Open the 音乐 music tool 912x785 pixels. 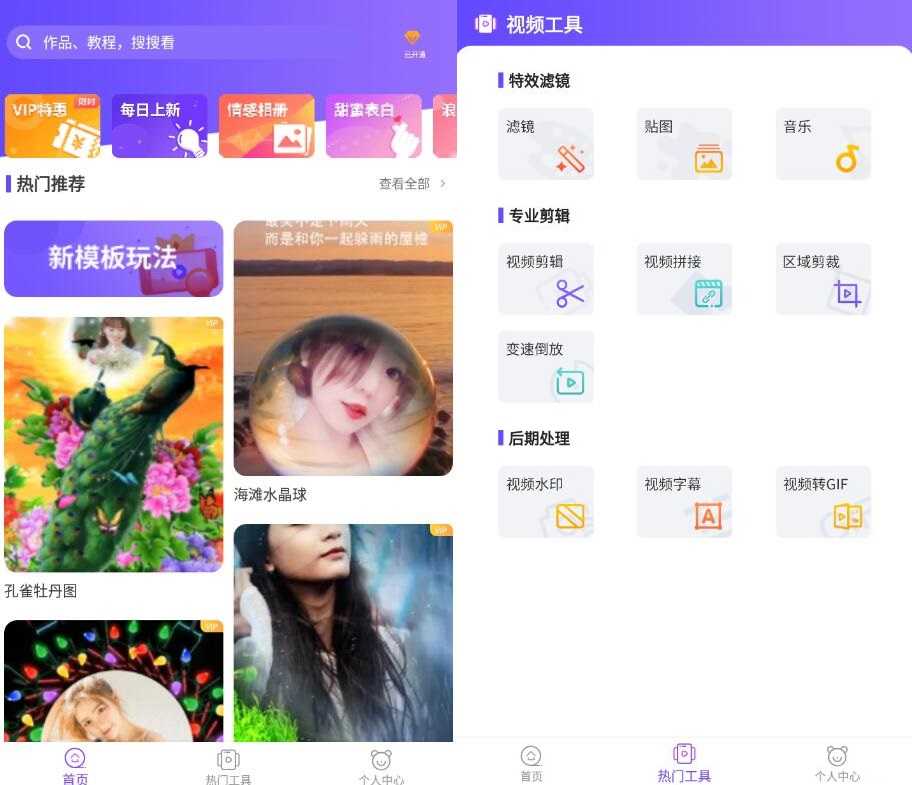click(x=823, y=144)
